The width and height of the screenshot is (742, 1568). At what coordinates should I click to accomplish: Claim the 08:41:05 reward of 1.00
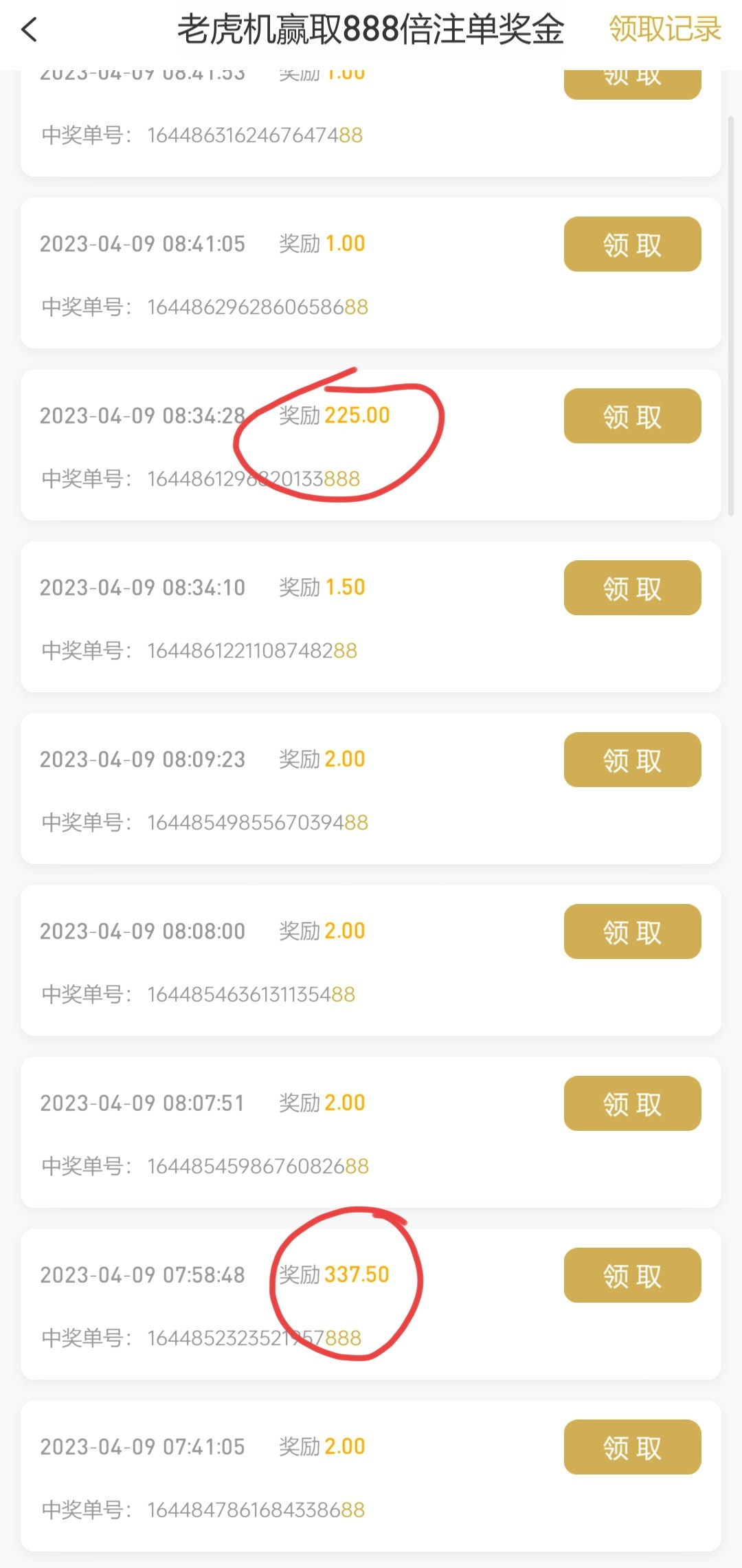(x=632, y=244)
